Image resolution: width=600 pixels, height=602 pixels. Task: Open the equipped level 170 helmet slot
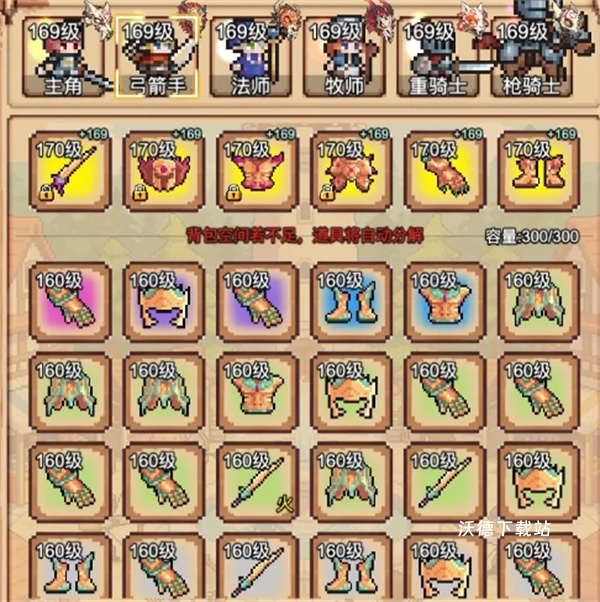point(164,170)
